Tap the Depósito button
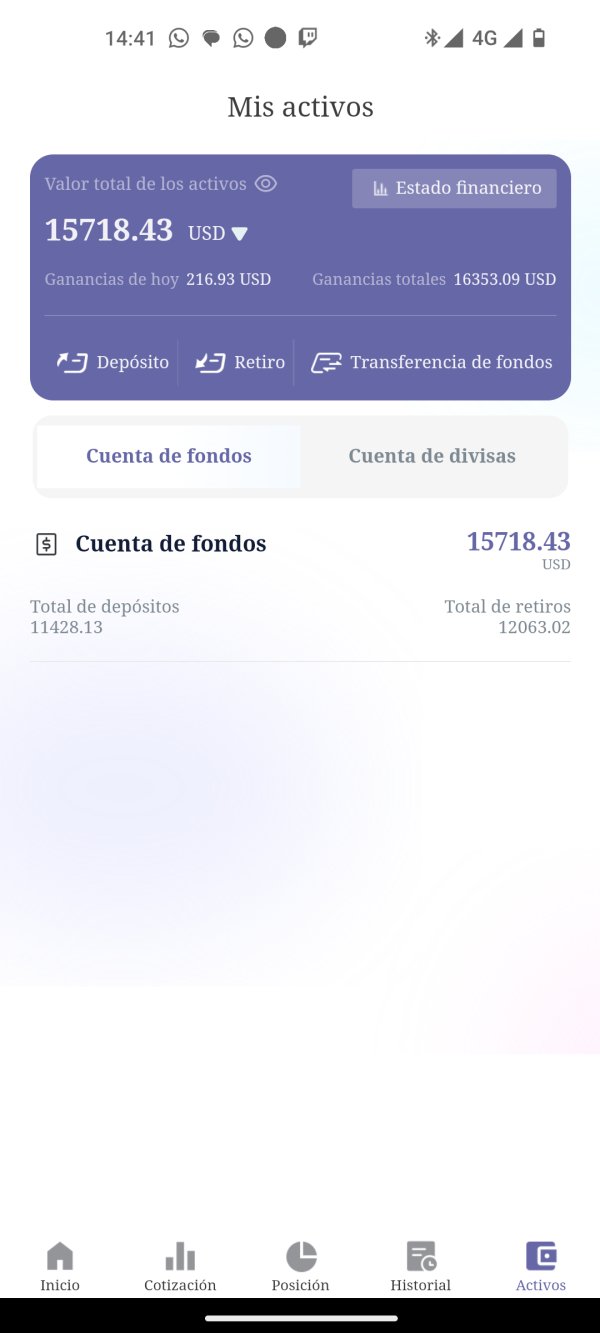Viewport: 600px width, 1333px height. (112, 362)
